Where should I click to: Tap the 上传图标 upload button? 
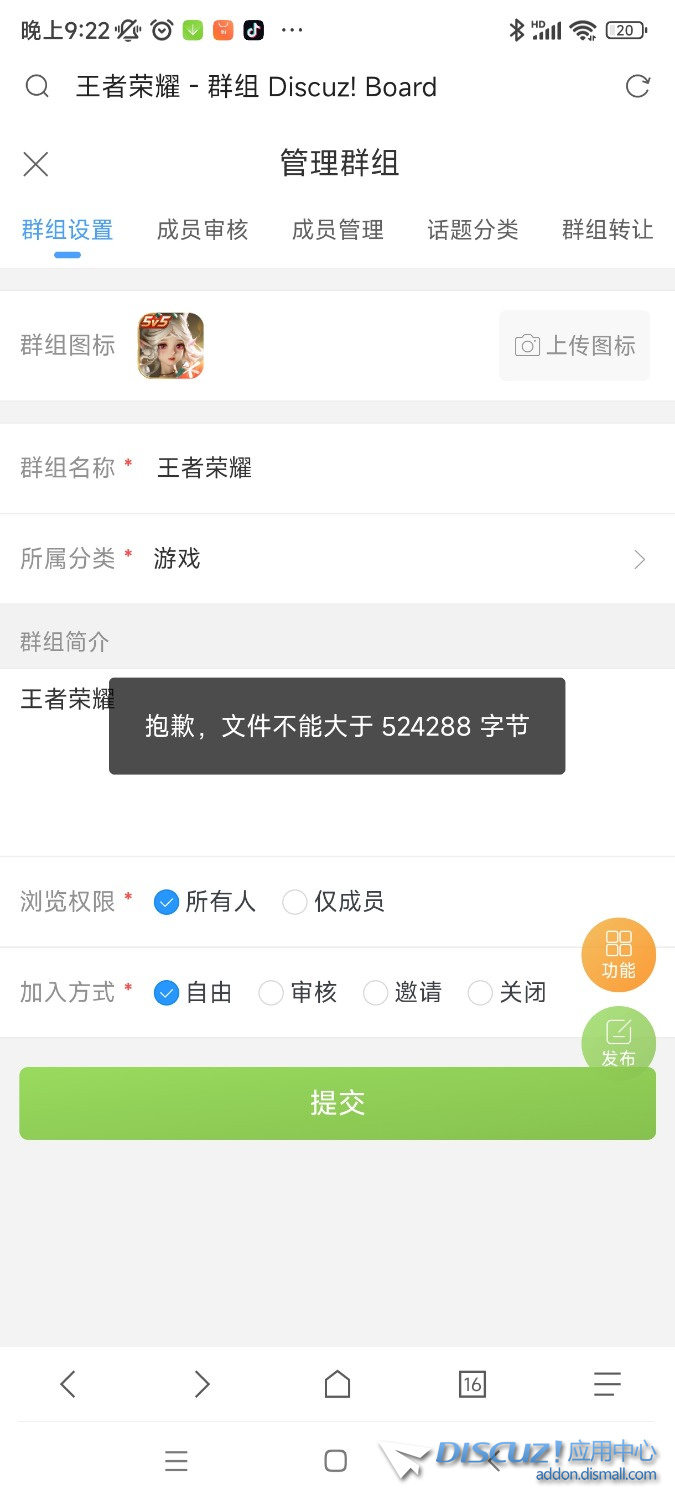pyautogui.click(x=575, y=346)
